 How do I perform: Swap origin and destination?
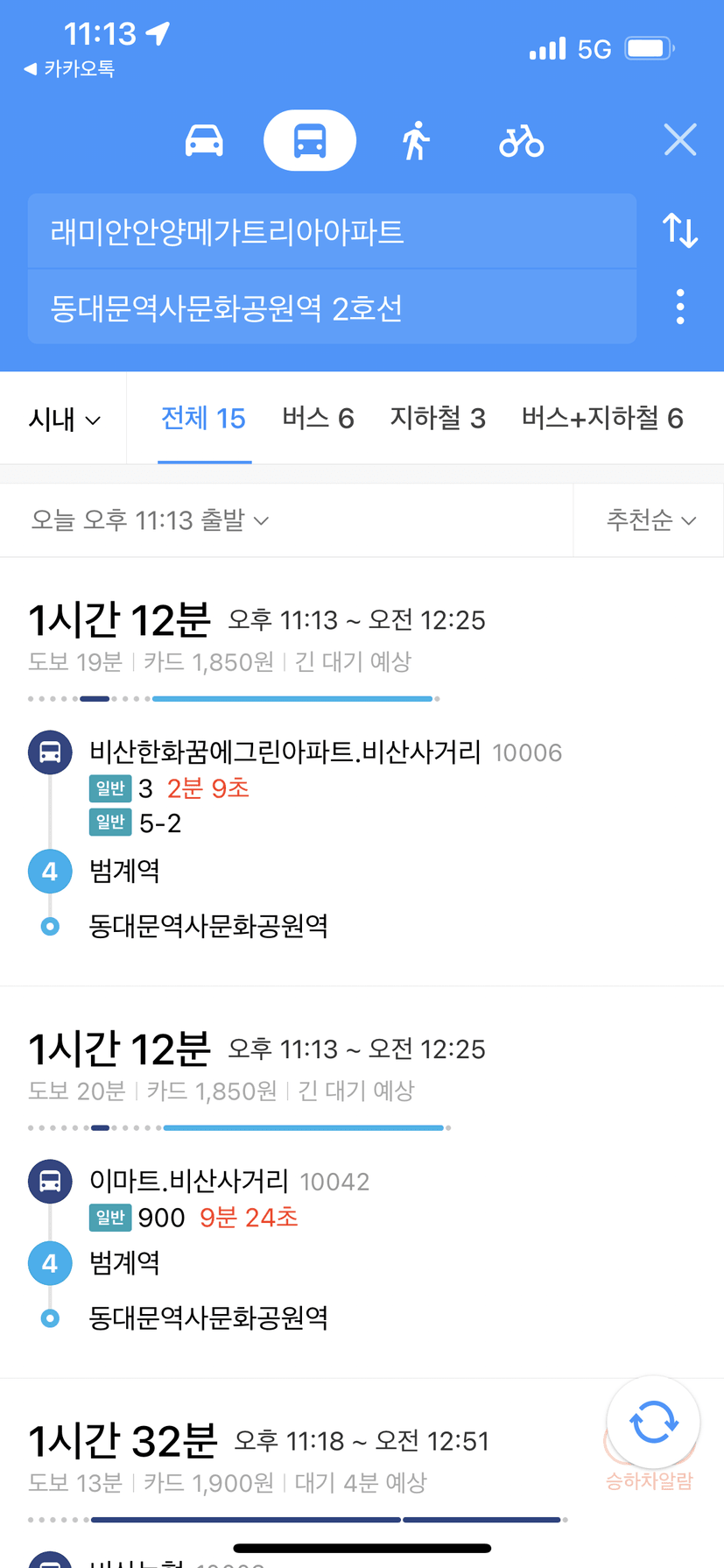pos(680,230)
